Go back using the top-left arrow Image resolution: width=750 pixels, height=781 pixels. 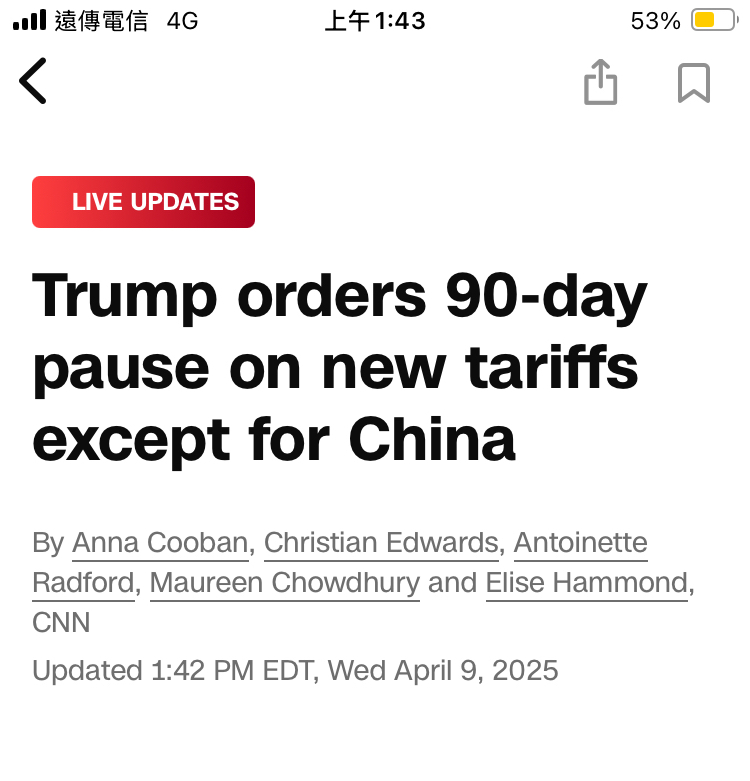33,81
